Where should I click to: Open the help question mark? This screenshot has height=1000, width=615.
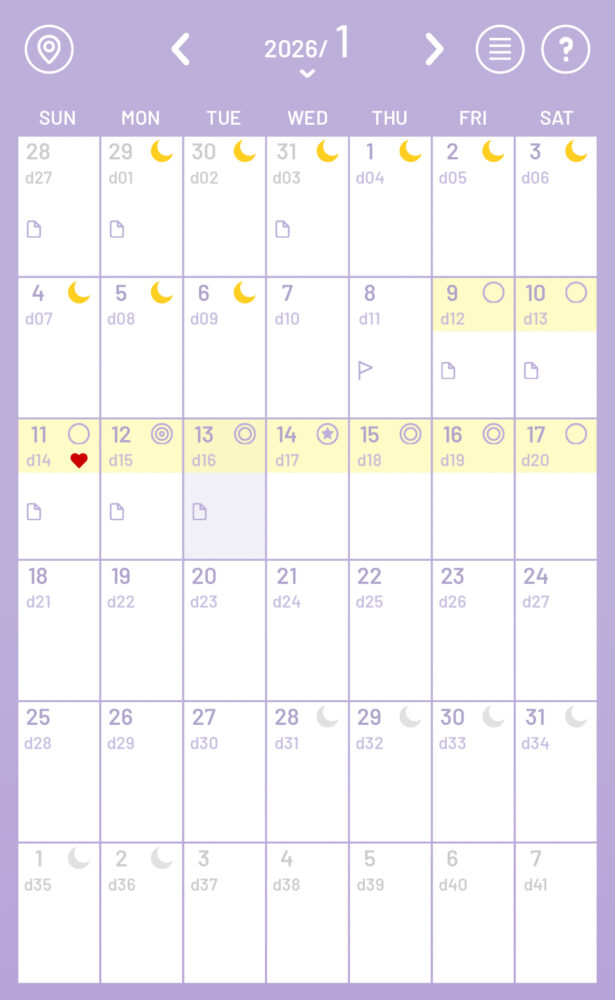click(565, 49)
